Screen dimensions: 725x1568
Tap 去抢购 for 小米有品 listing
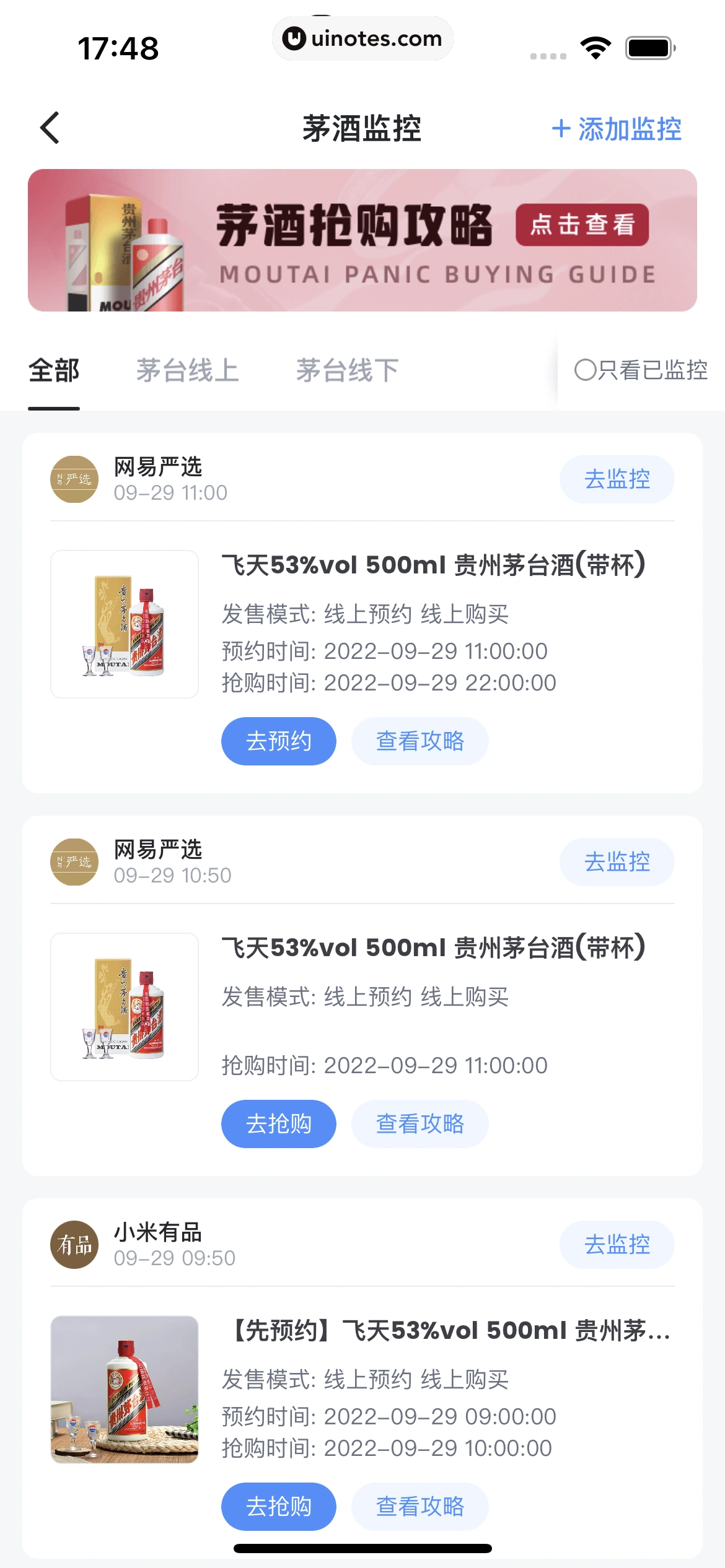278,1507
